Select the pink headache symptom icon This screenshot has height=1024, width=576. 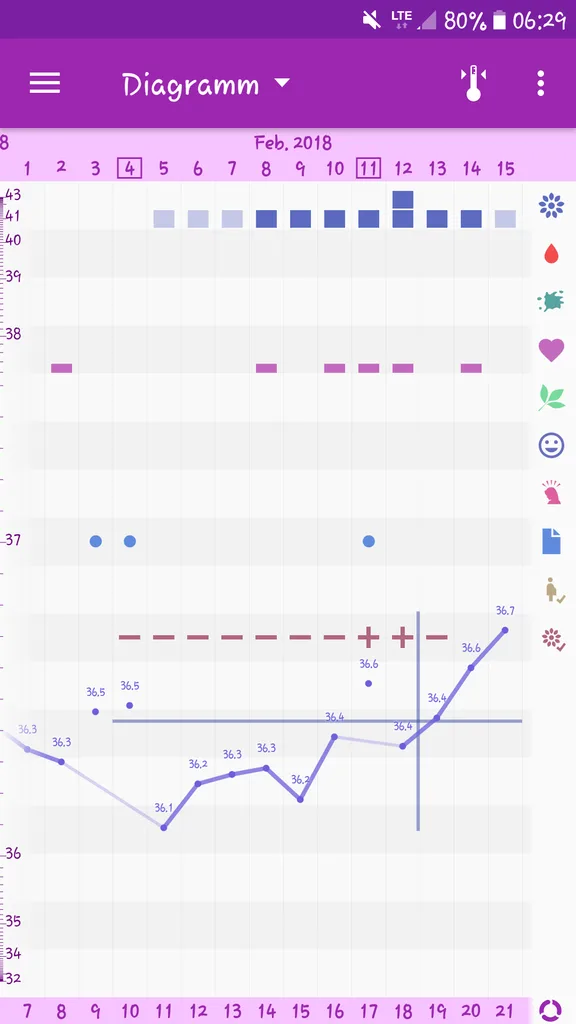552,493
